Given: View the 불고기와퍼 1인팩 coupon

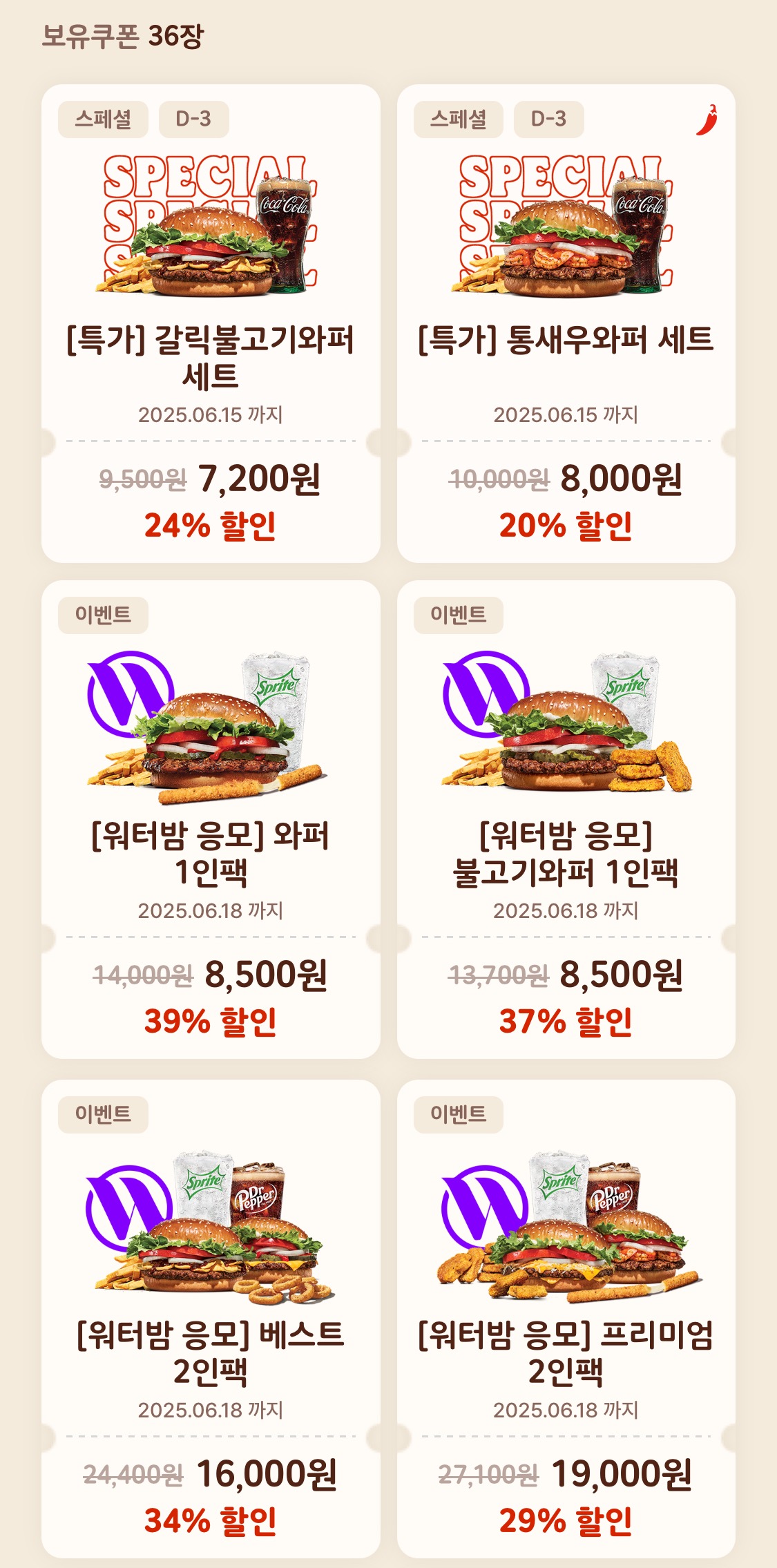Looking at the screenshot, I should (x=566, y=819).
